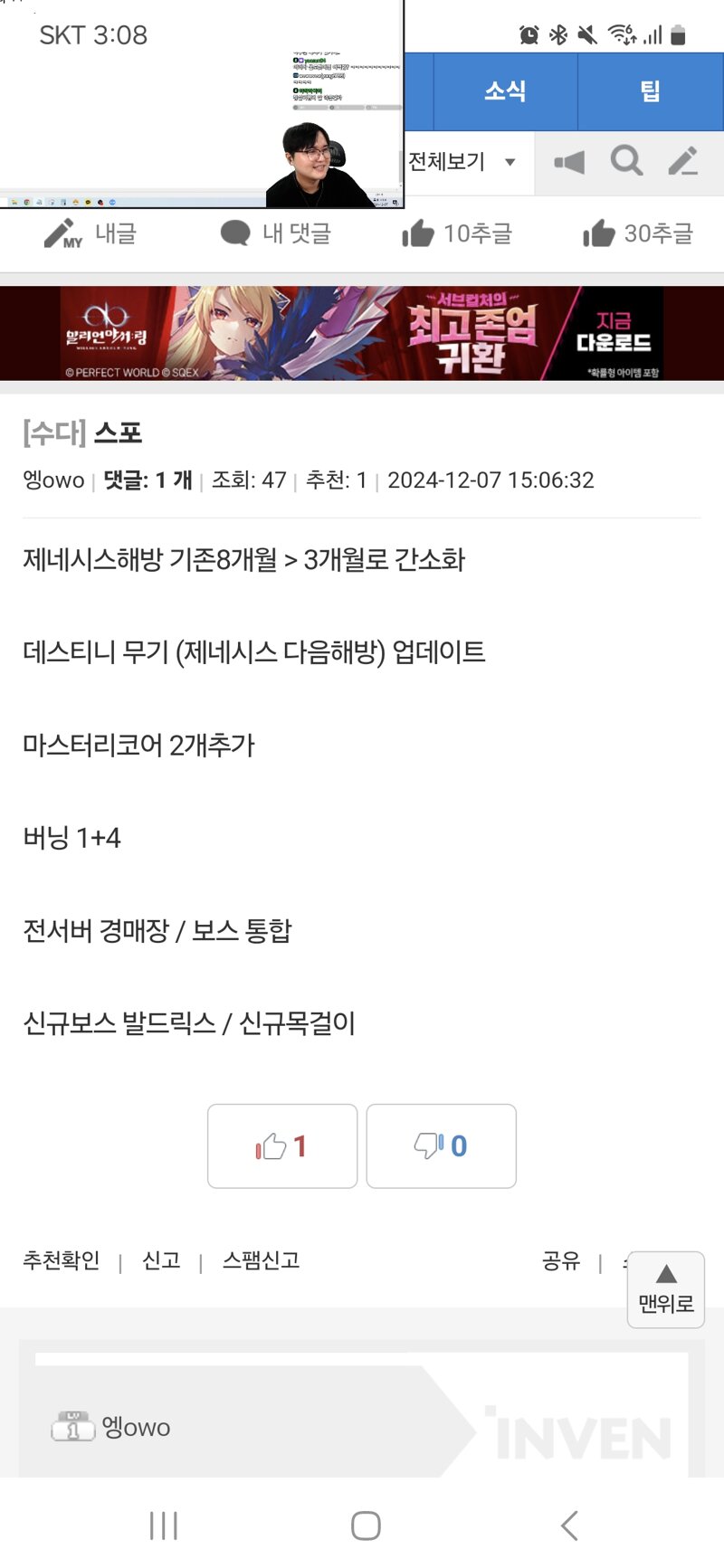The height and width of the screenshot is (1568, 724).
Task: Share this post via 공유
Action: coord(561,1260)
